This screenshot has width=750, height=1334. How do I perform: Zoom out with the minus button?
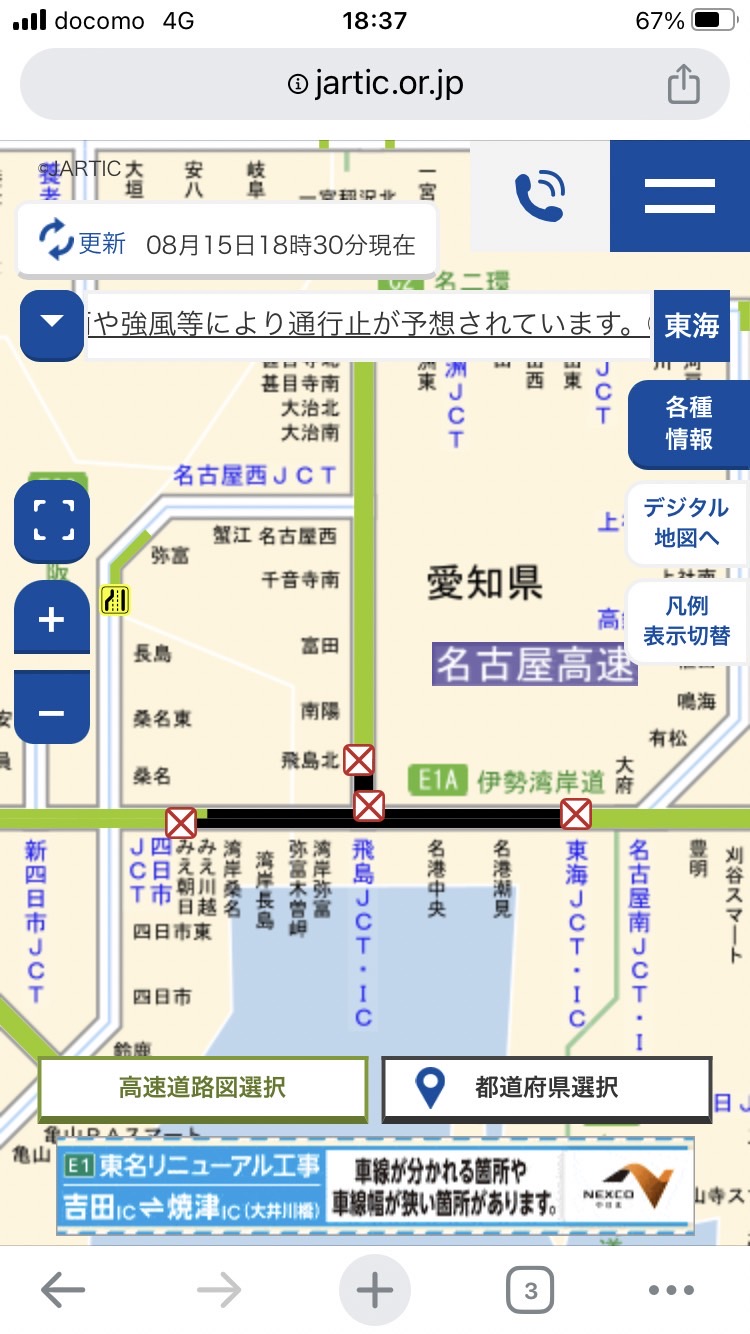click(x=52, y=712)
